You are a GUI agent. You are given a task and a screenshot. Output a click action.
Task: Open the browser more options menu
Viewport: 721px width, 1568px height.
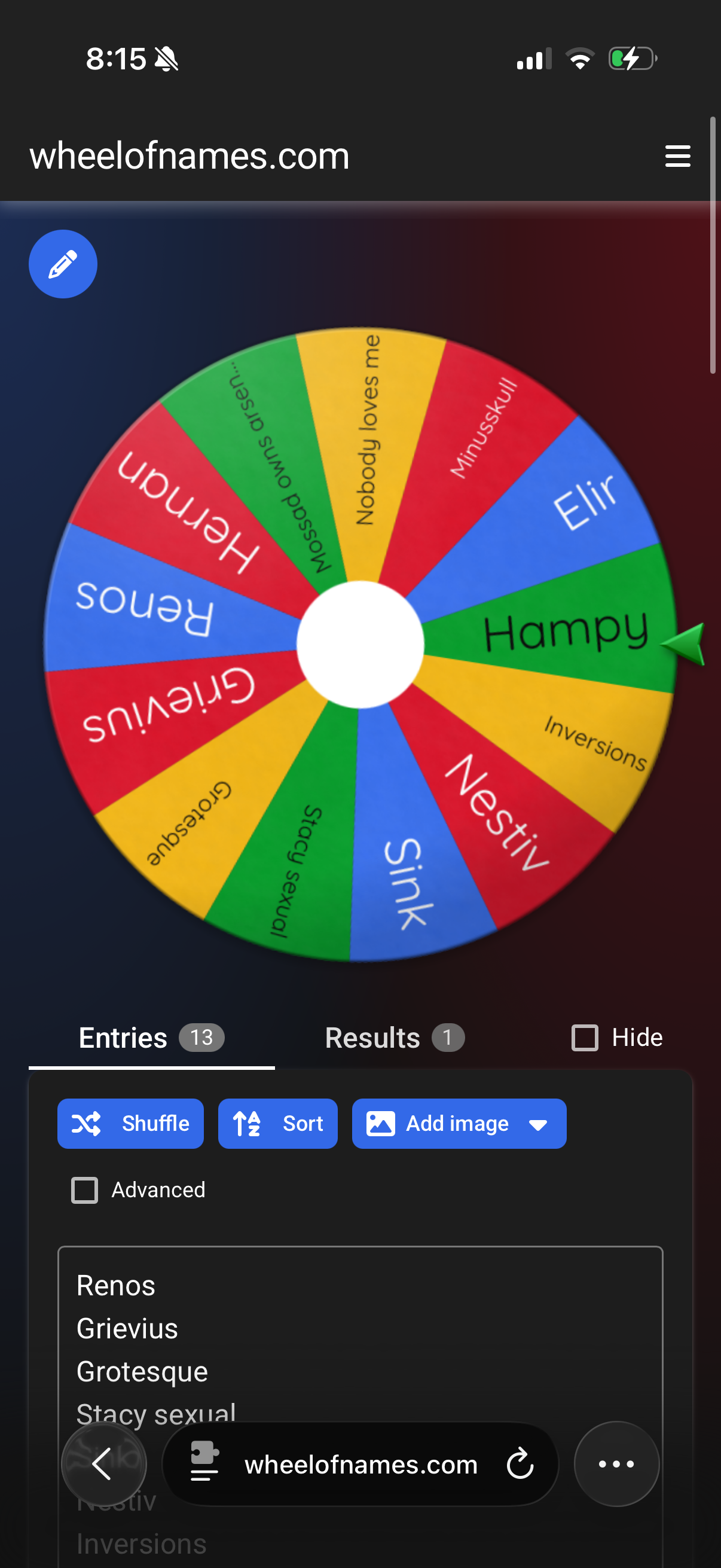(x=616, y=1464)
